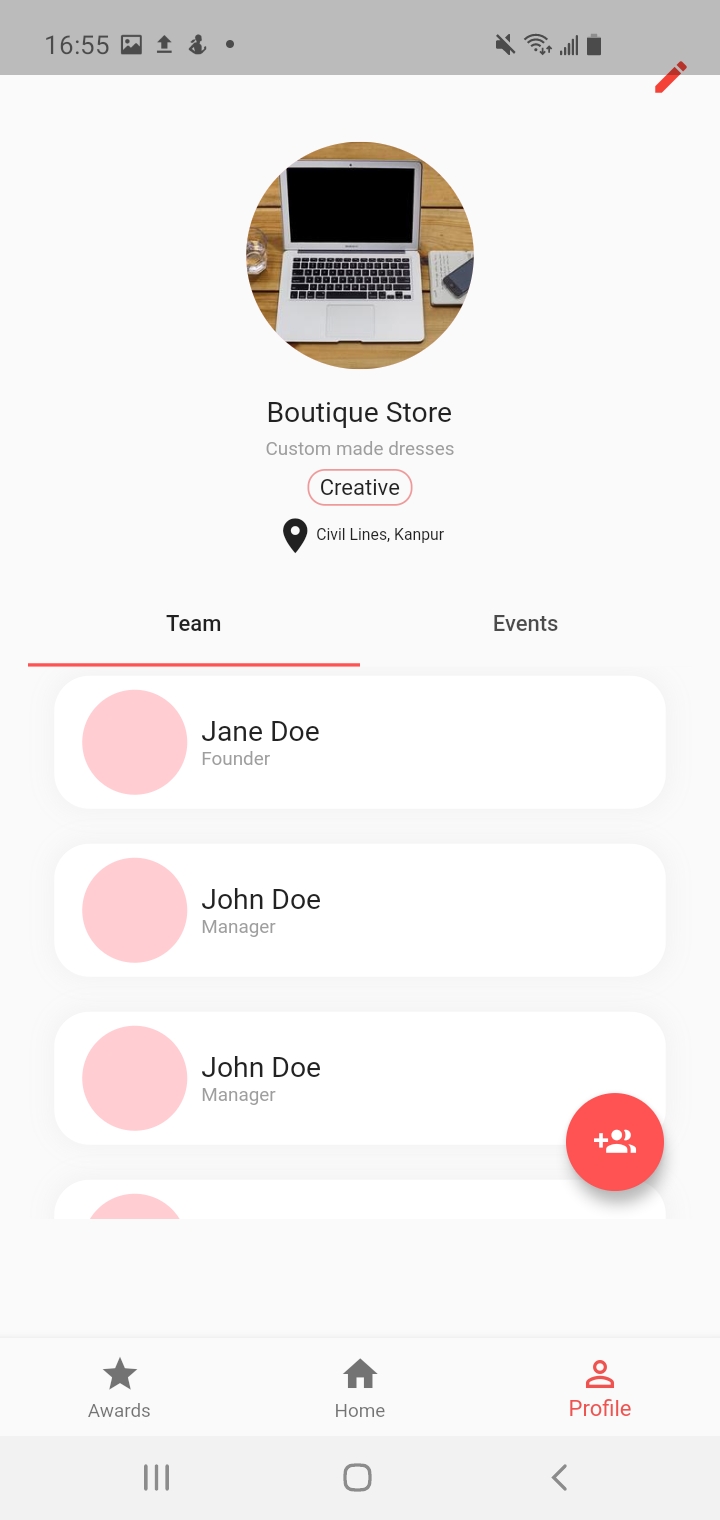Viewport: 720px width, 1520px height.
Task: Open Jane Doe's Founder card
Action: pos(360,742)
